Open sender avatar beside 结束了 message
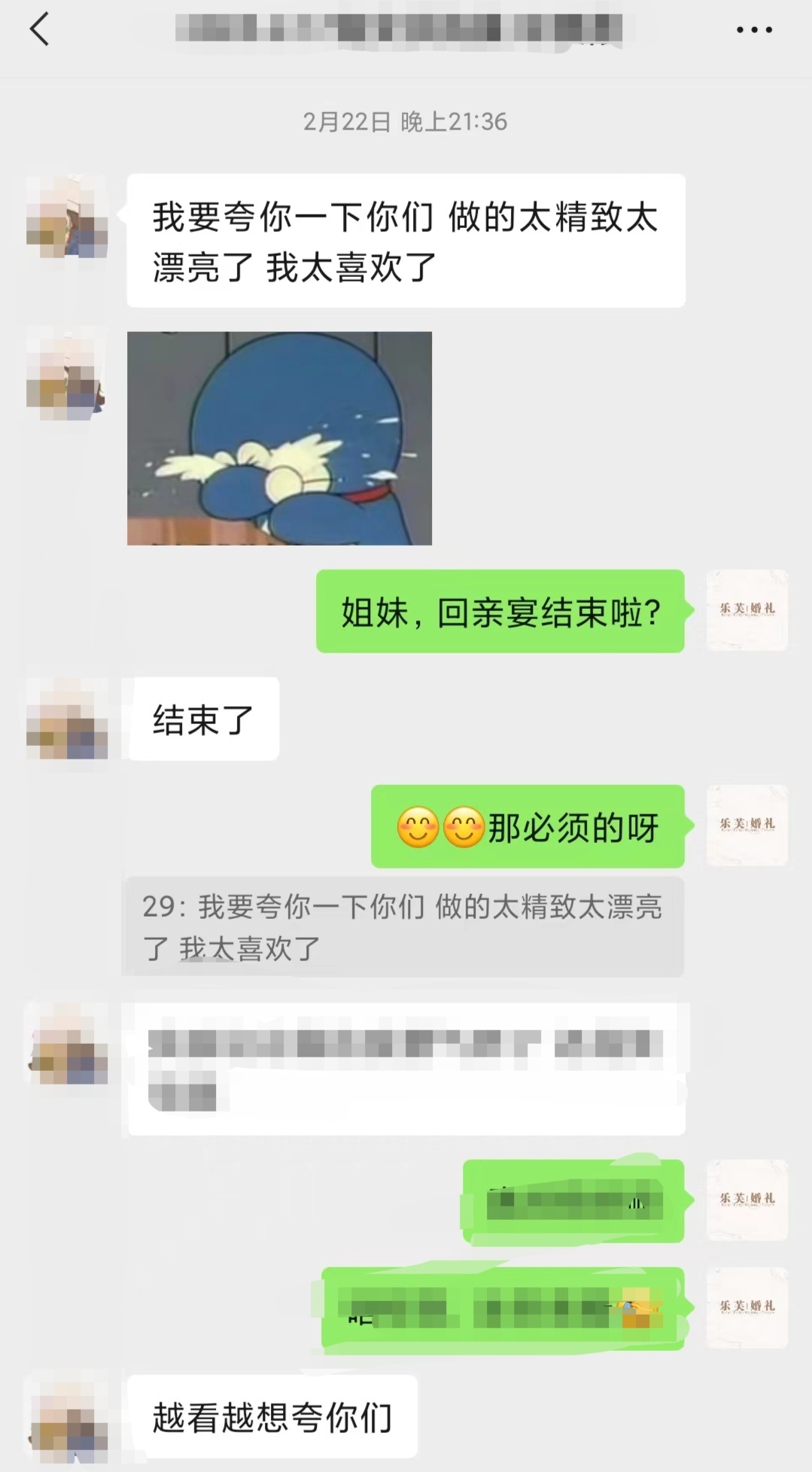The height and width of the screenshot is (1472, 812). 67,718
